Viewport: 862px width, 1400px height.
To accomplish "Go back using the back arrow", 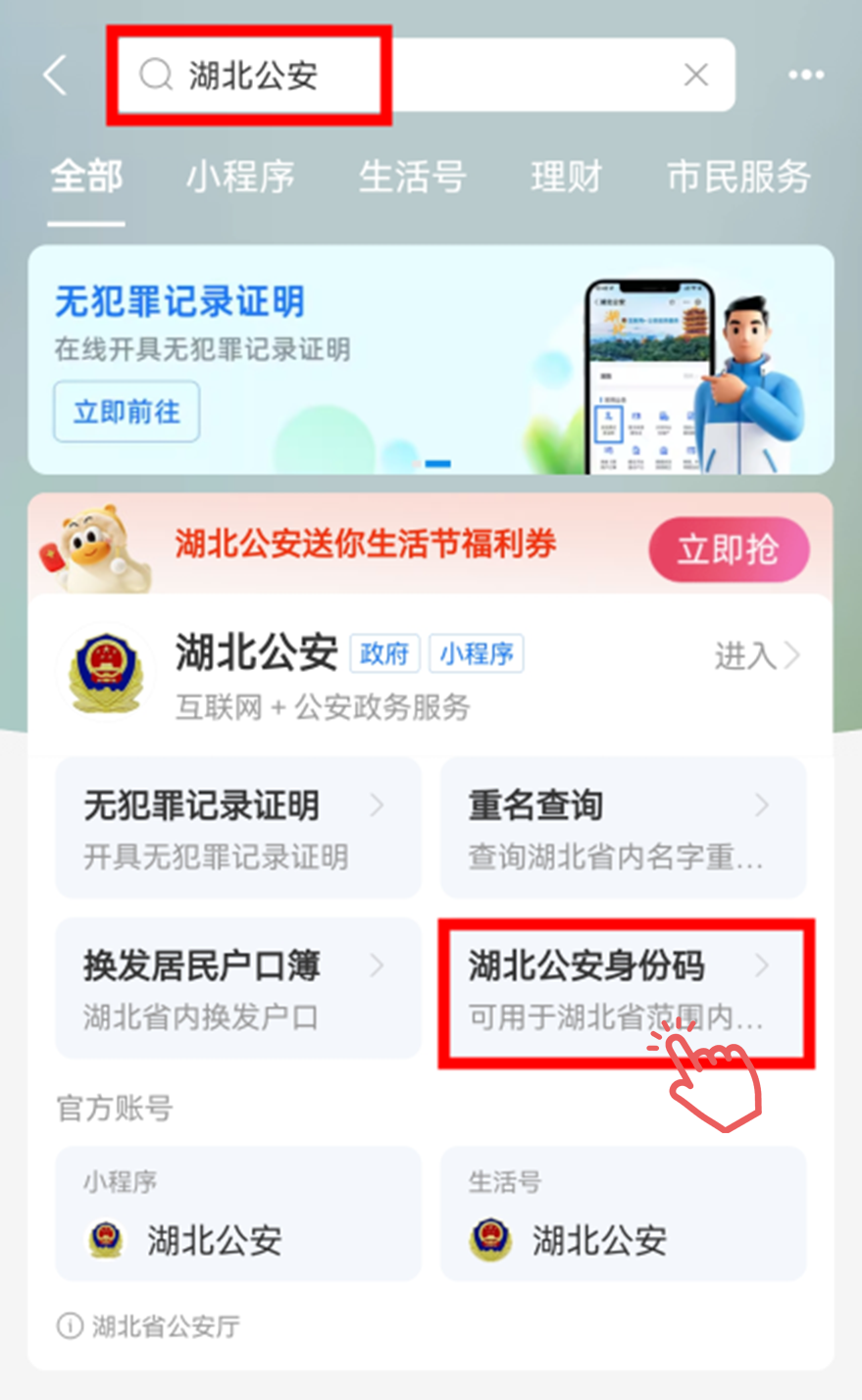I will tap(56, 76).
